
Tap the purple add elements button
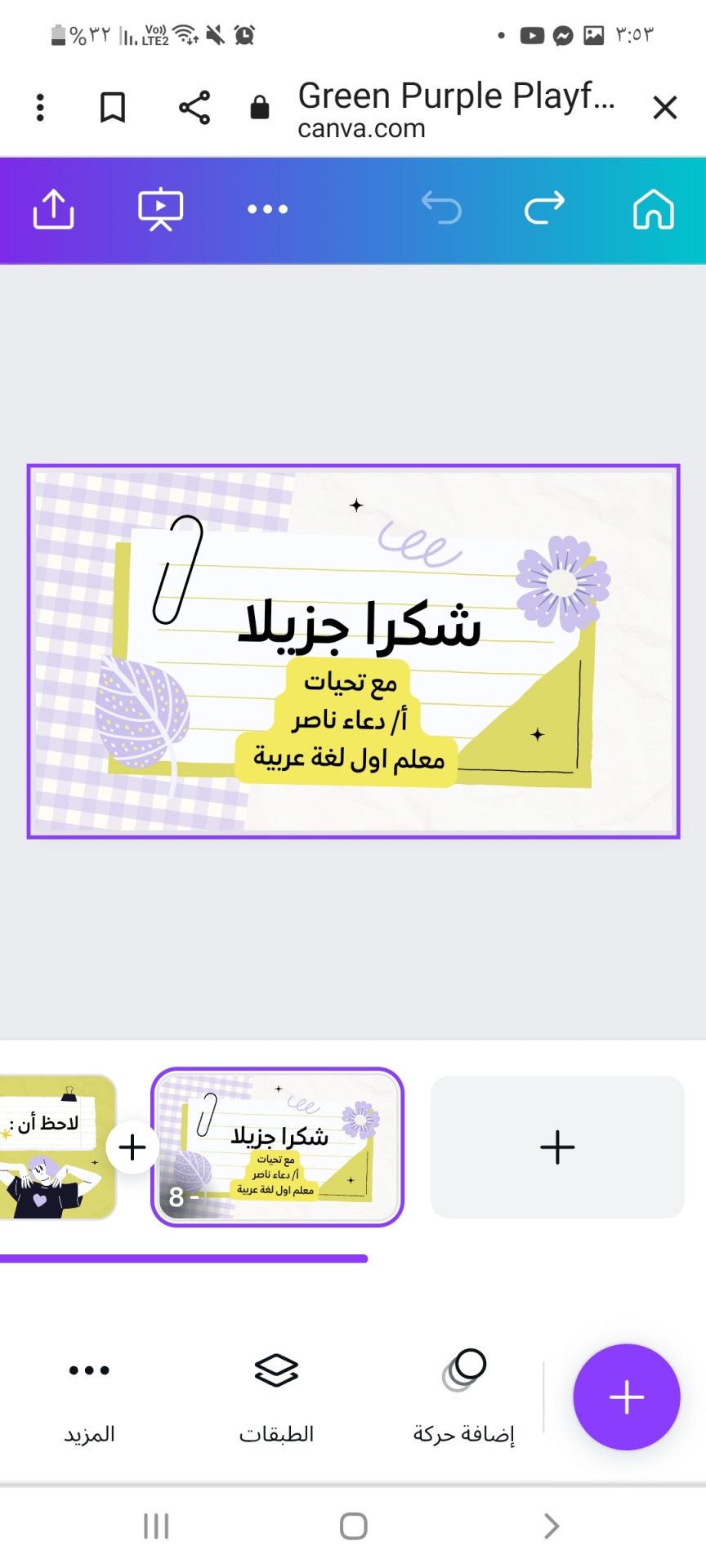point(627,1396)
